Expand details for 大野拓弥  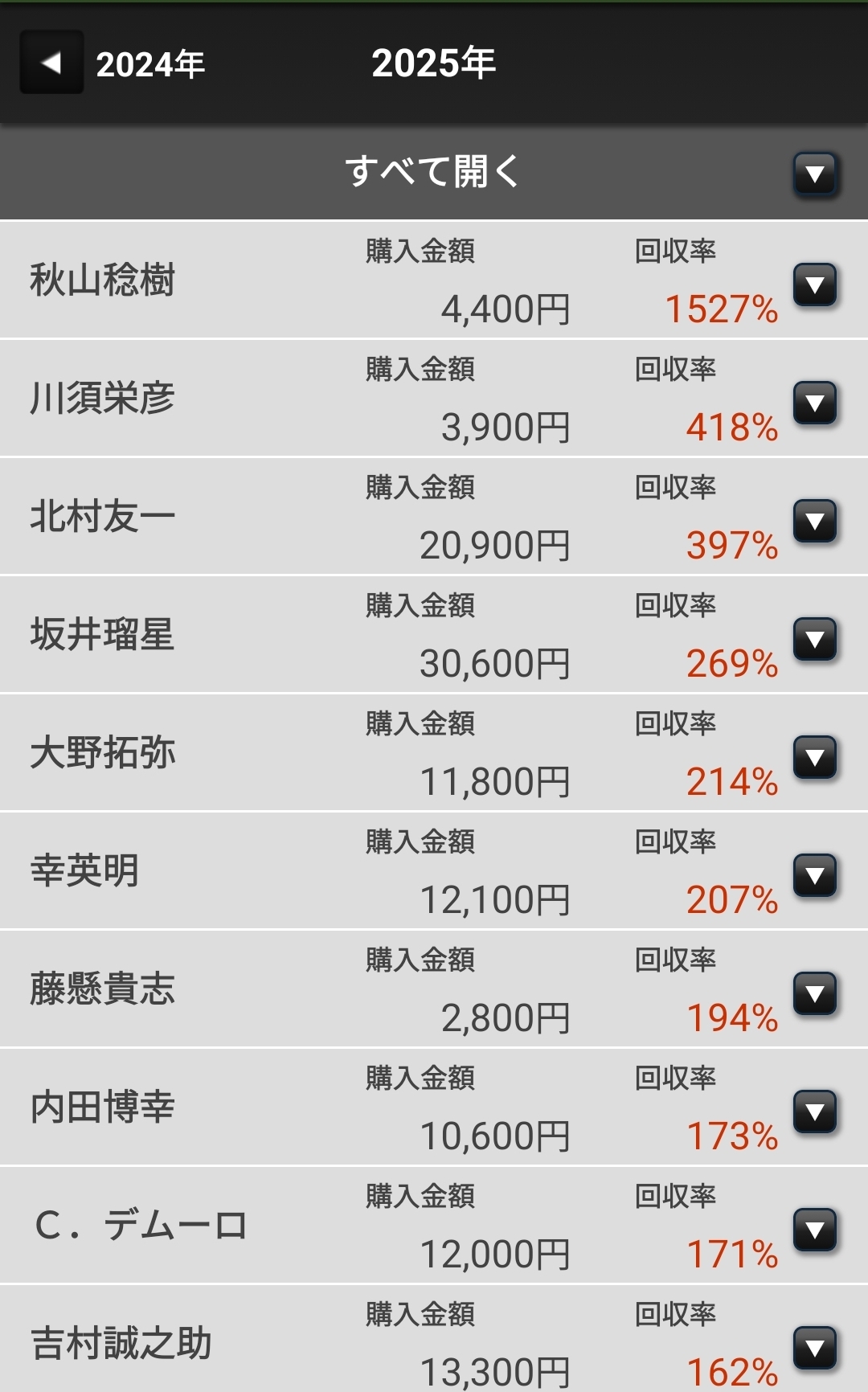[x=815, y=757]
